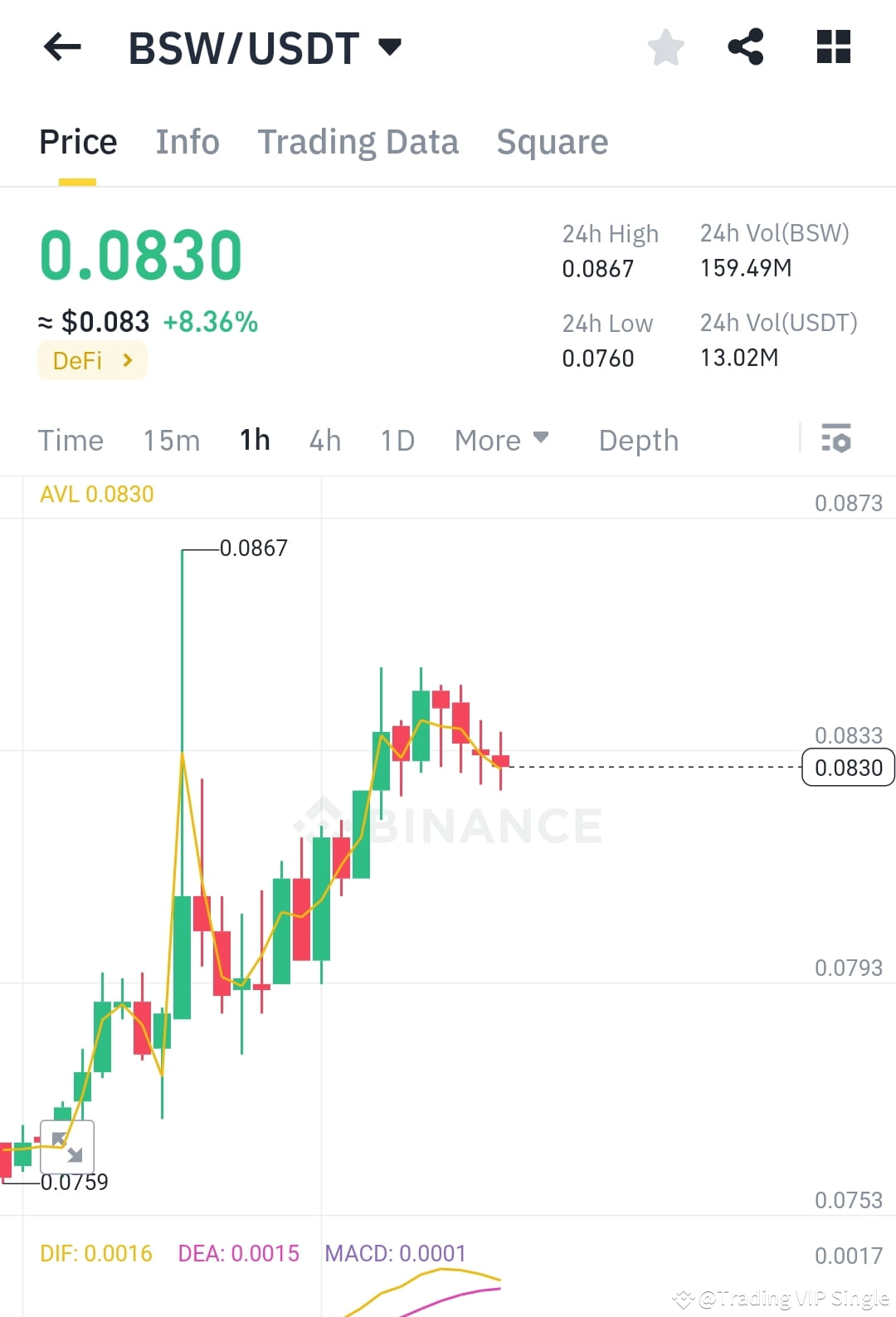The image size is (896, 1317).
Task: Tap the MACD value readout
Action: coord(397,1253)
